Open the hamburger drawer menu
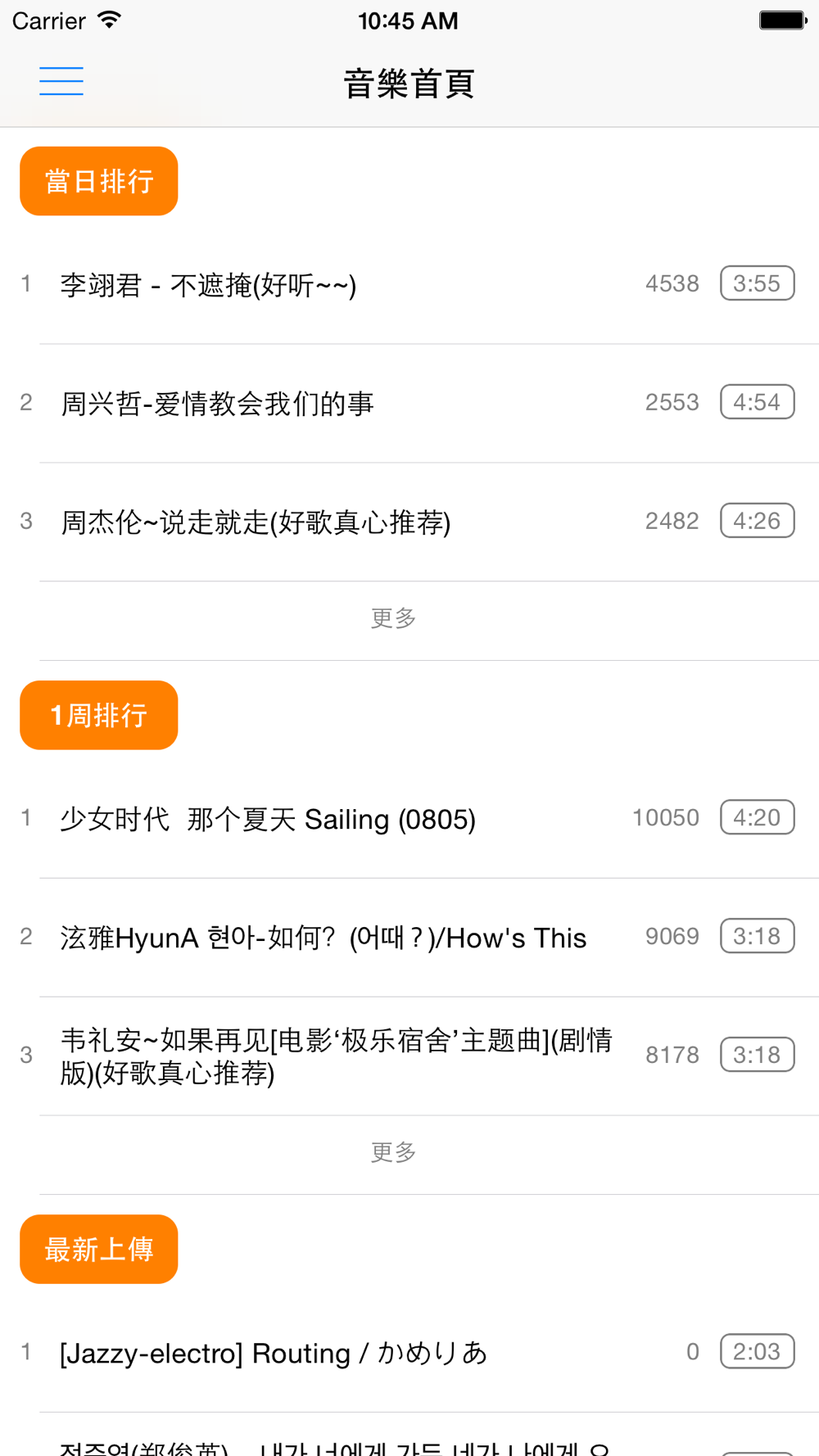The height and width of the screenshot is (1456, 819). click(61, 82)
